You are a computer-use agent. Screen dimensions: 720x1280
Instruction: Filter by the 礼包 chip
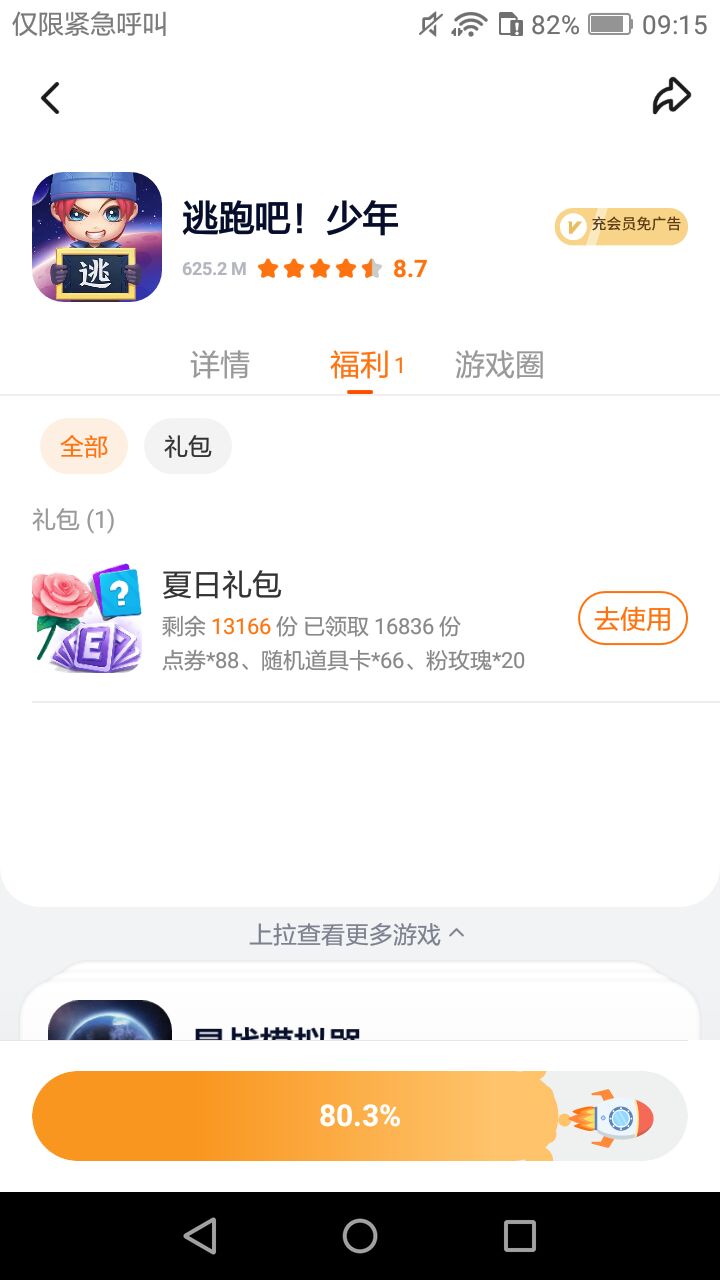click(188, 446)
